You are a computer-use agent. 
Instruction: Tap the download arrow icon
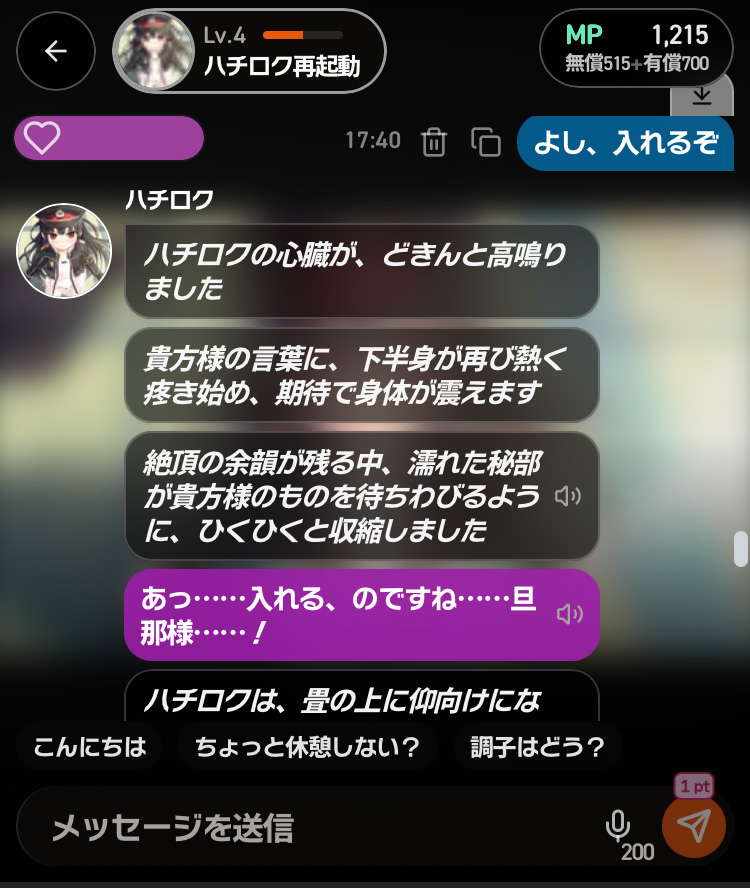pyautogui.click(x=702, y=95)
